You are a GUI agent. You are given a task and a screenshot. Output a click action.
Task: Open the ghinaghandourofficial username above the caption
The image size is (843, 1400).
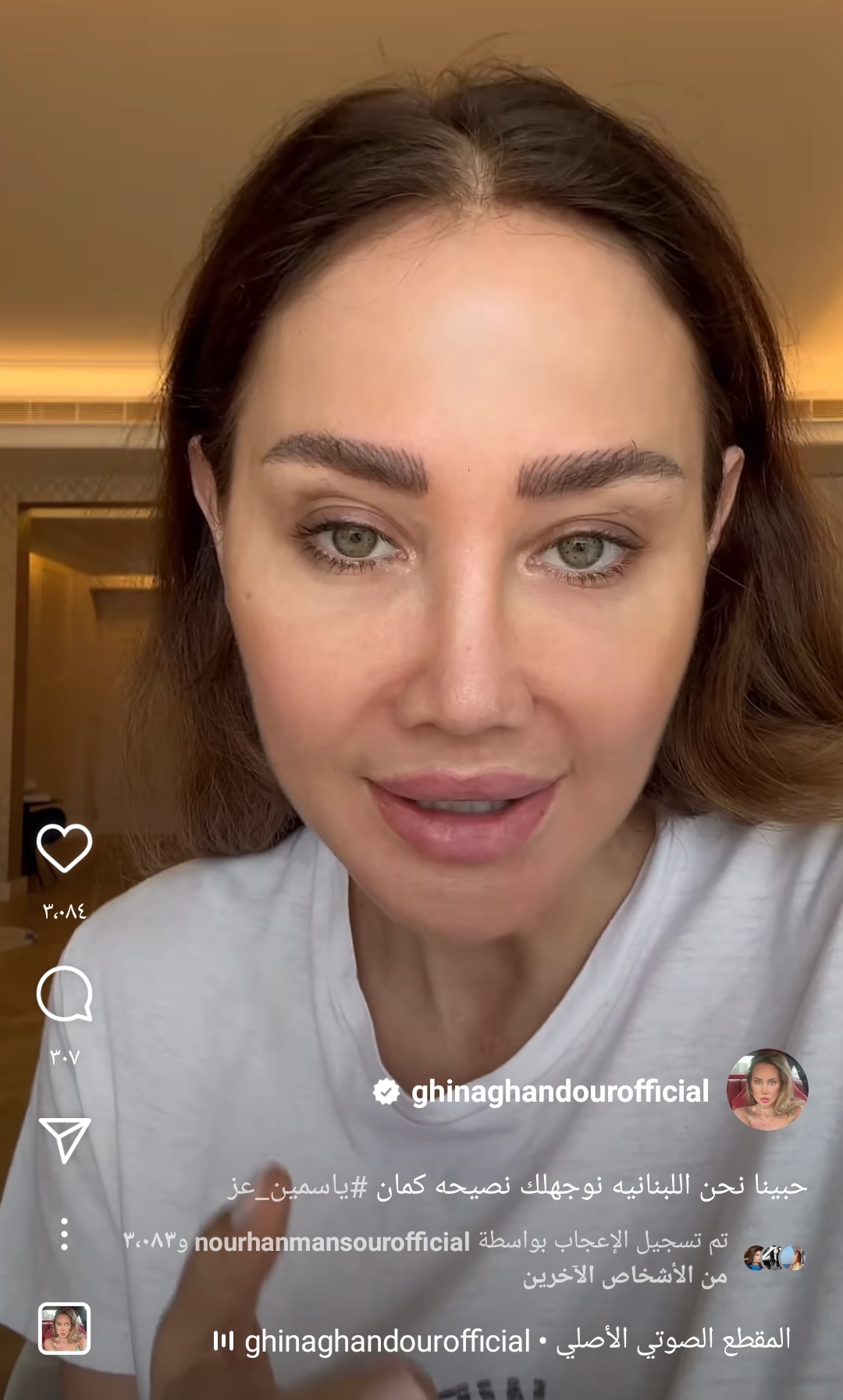pyautogui.click(x=560, y=1091)
